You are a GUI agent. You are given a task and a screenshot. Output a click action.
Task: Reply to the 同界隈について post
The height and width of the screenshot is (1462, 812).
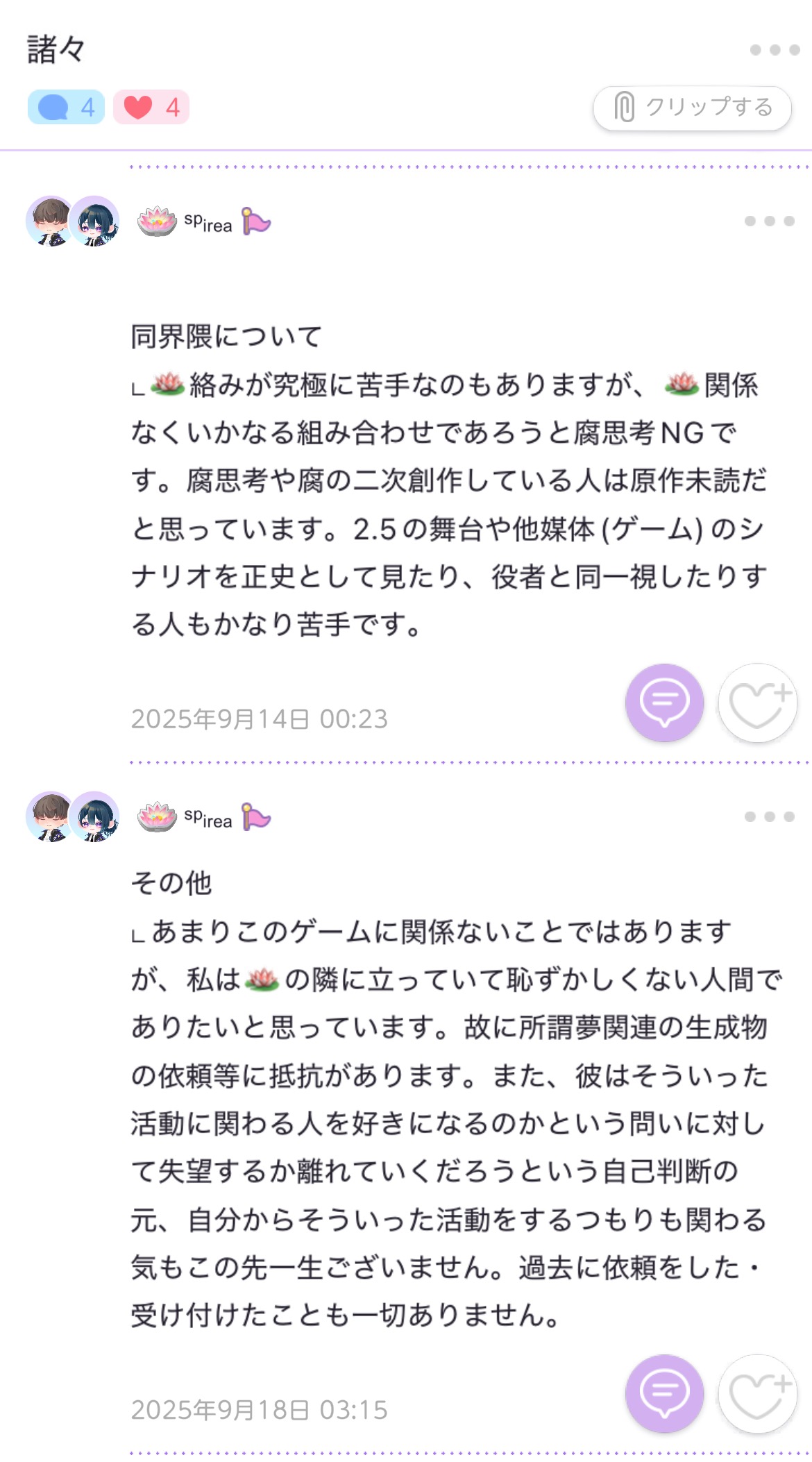click(664, 703)
